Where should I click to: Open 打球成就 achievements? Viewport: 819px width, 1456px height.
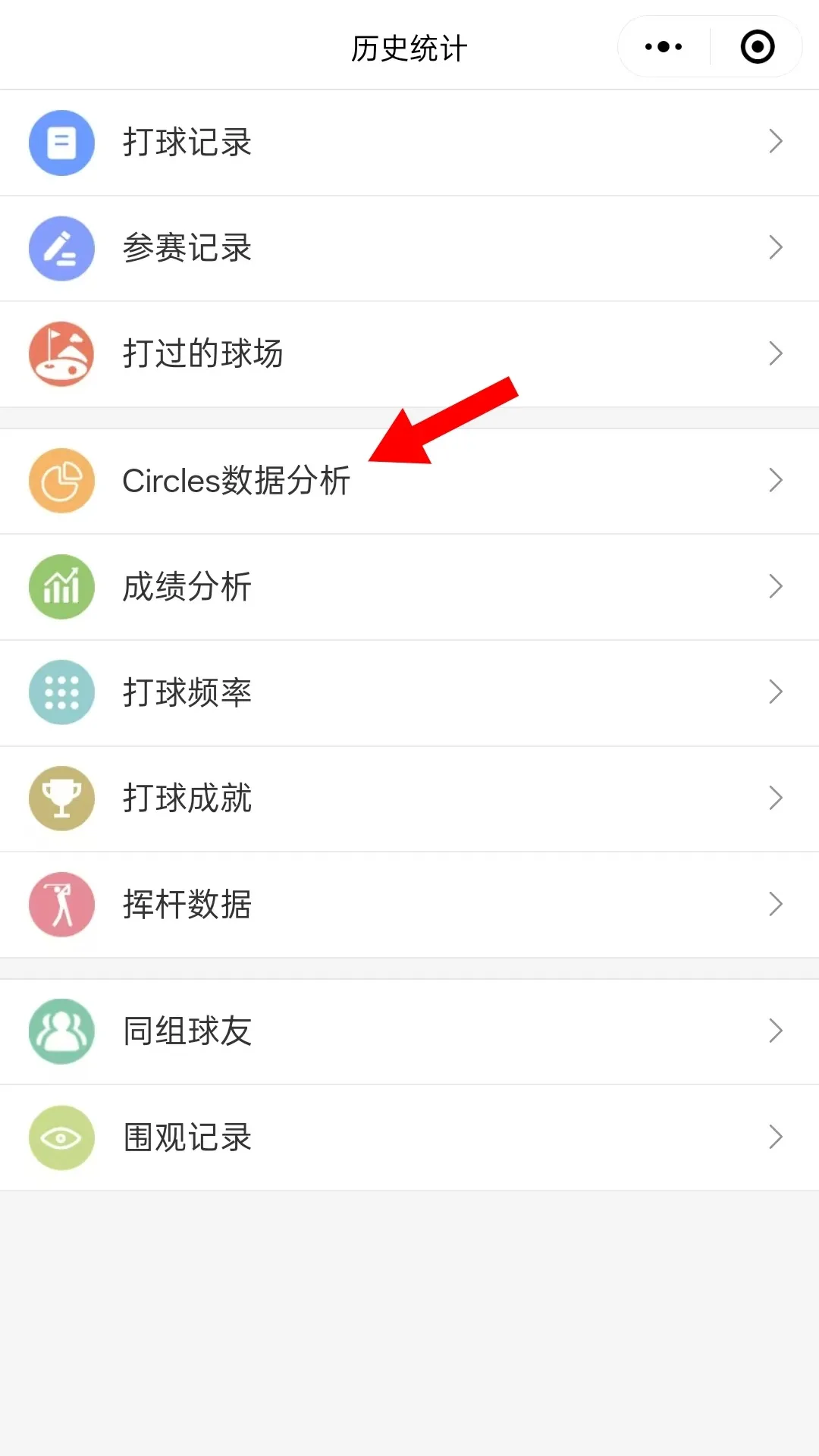click(x=409, y=799)
